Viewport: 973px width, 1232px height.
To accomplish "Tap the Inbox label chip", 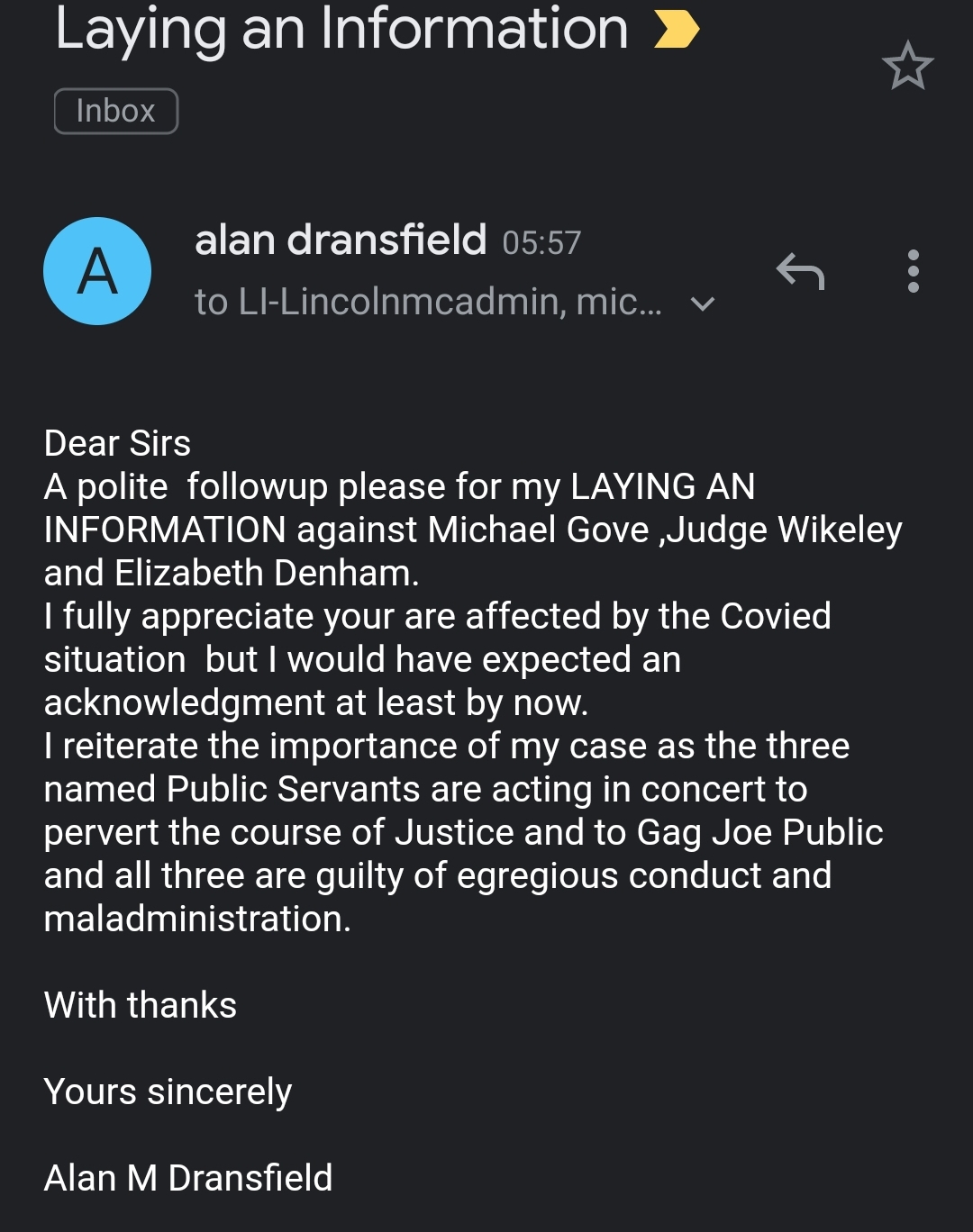I will tap(116, 111).
